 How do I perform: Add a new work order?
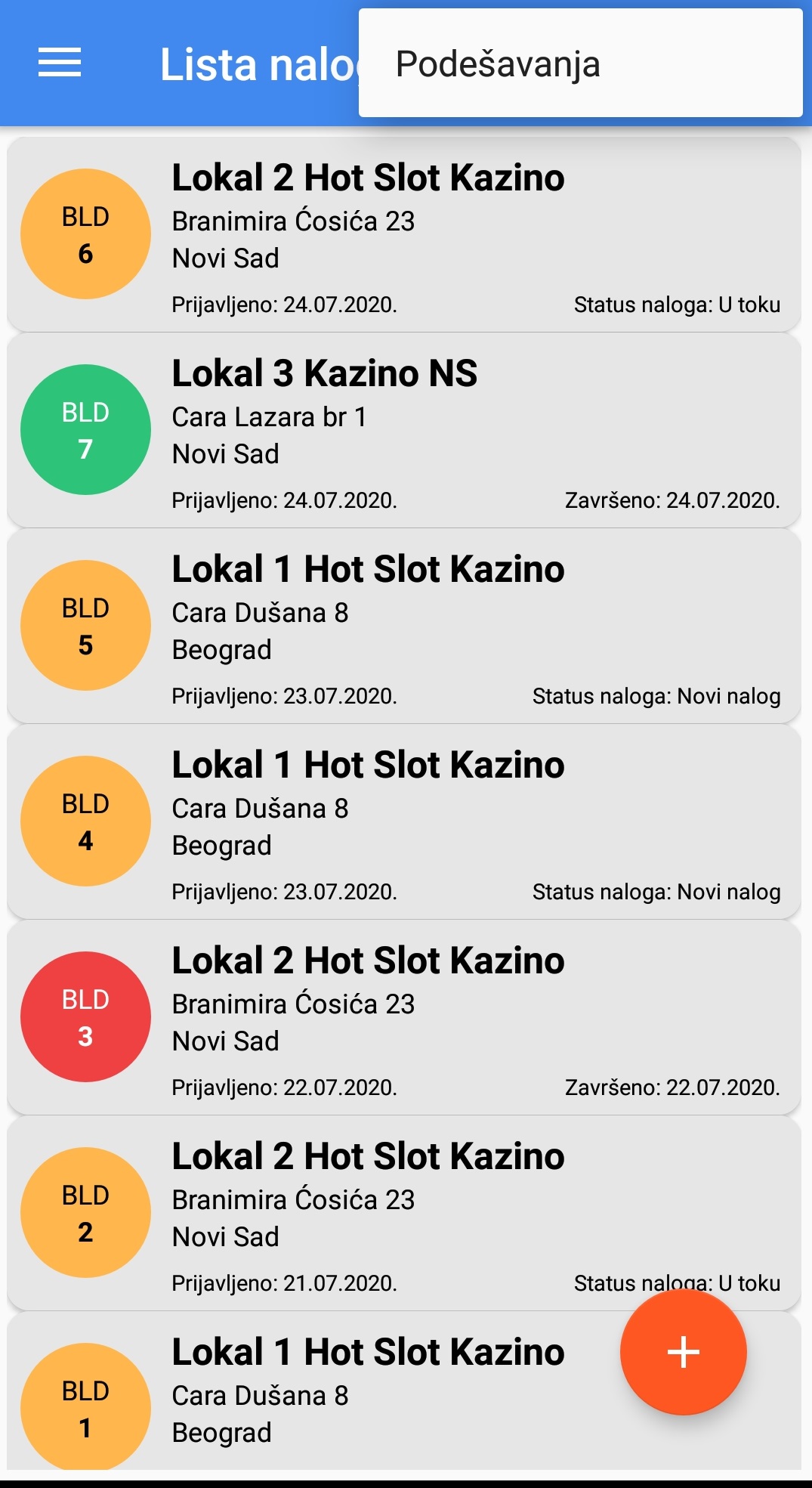(683, 1352)
